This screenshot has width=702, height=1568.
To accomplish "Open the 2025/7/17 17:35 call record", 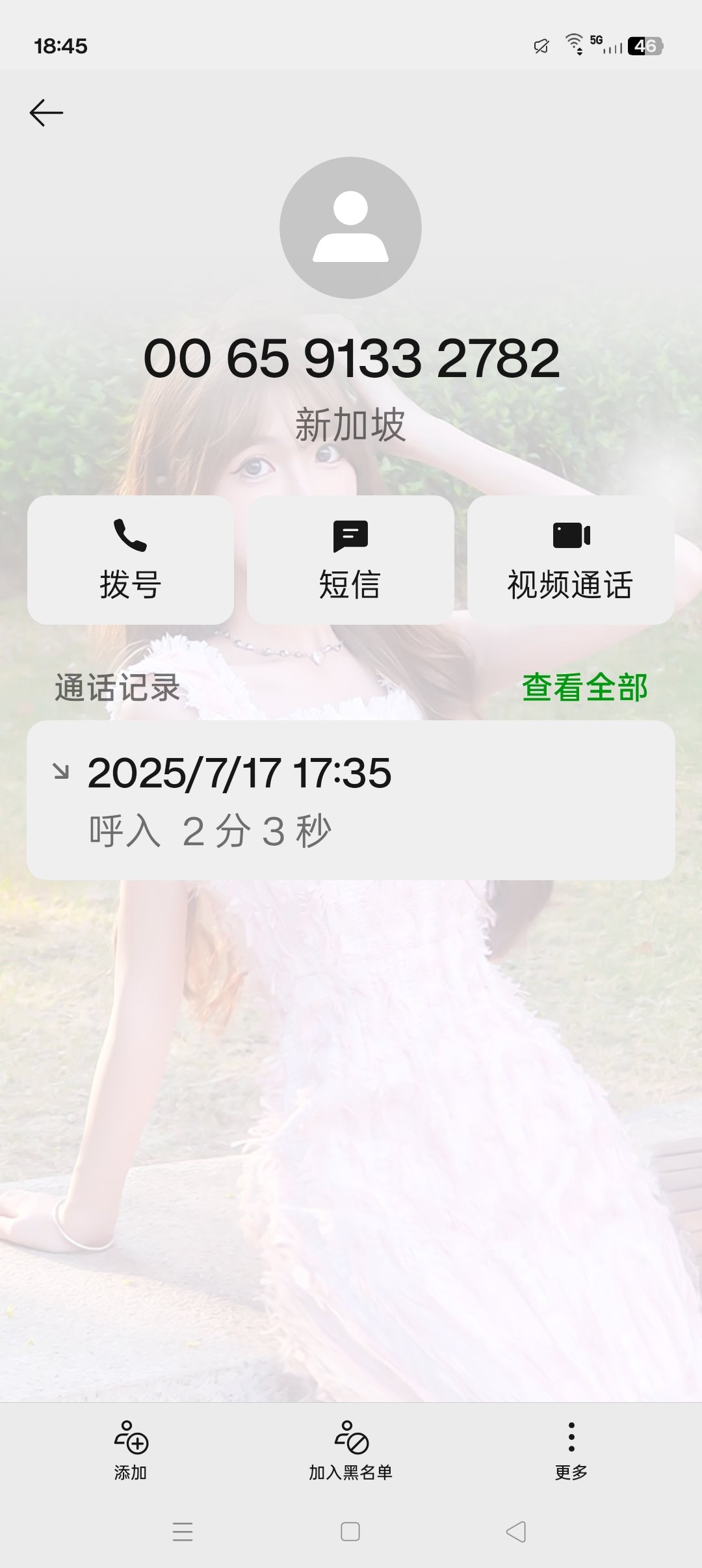I will click(350, 800).
